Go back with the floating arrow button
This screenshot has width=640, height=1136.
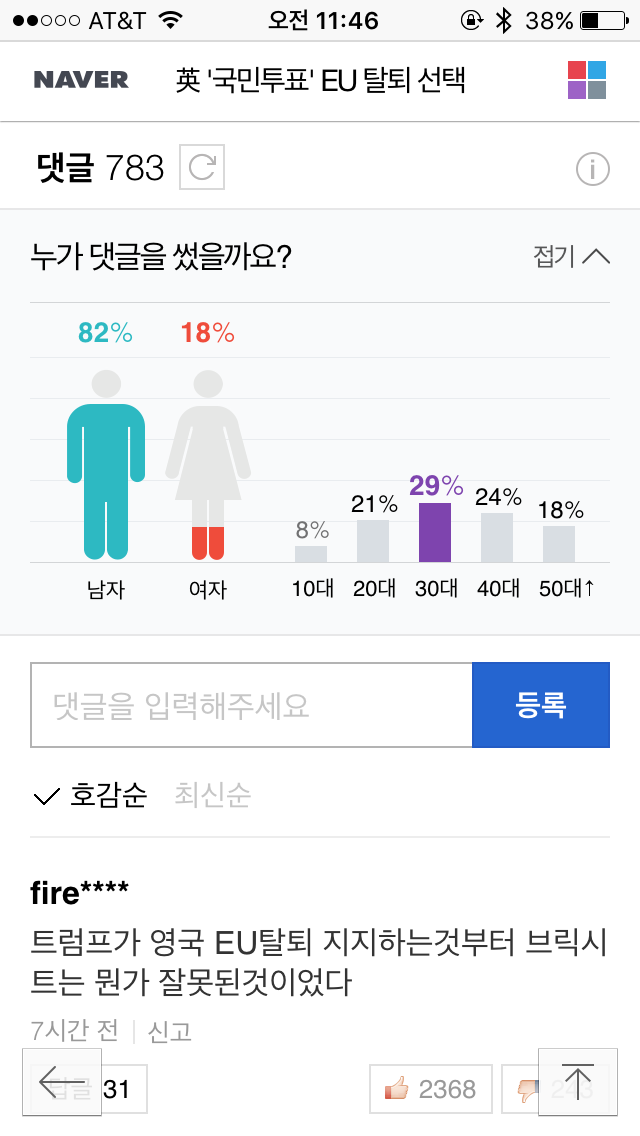coord(62,1081)
